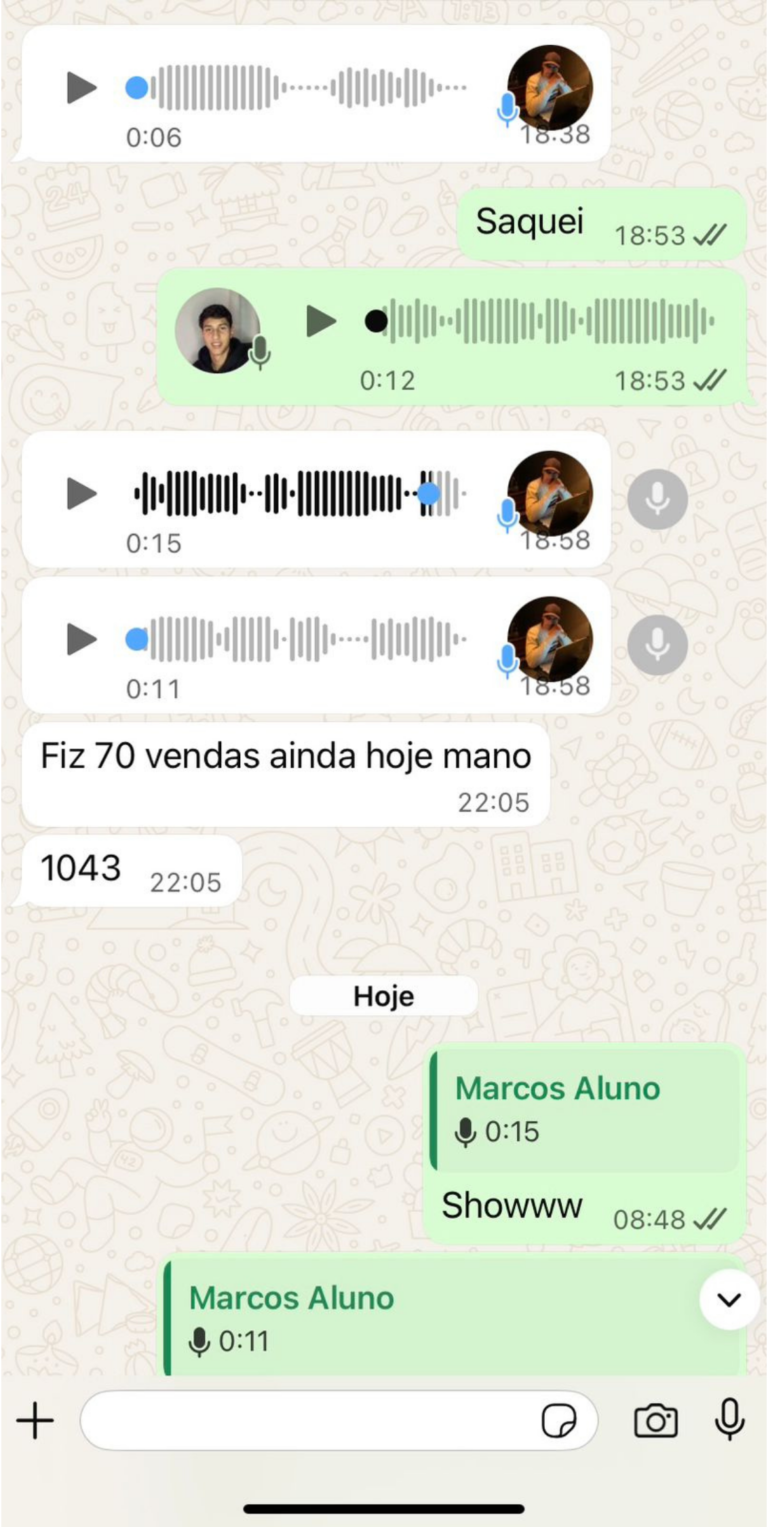Open the camera to send a photo

coord(656,1420)
